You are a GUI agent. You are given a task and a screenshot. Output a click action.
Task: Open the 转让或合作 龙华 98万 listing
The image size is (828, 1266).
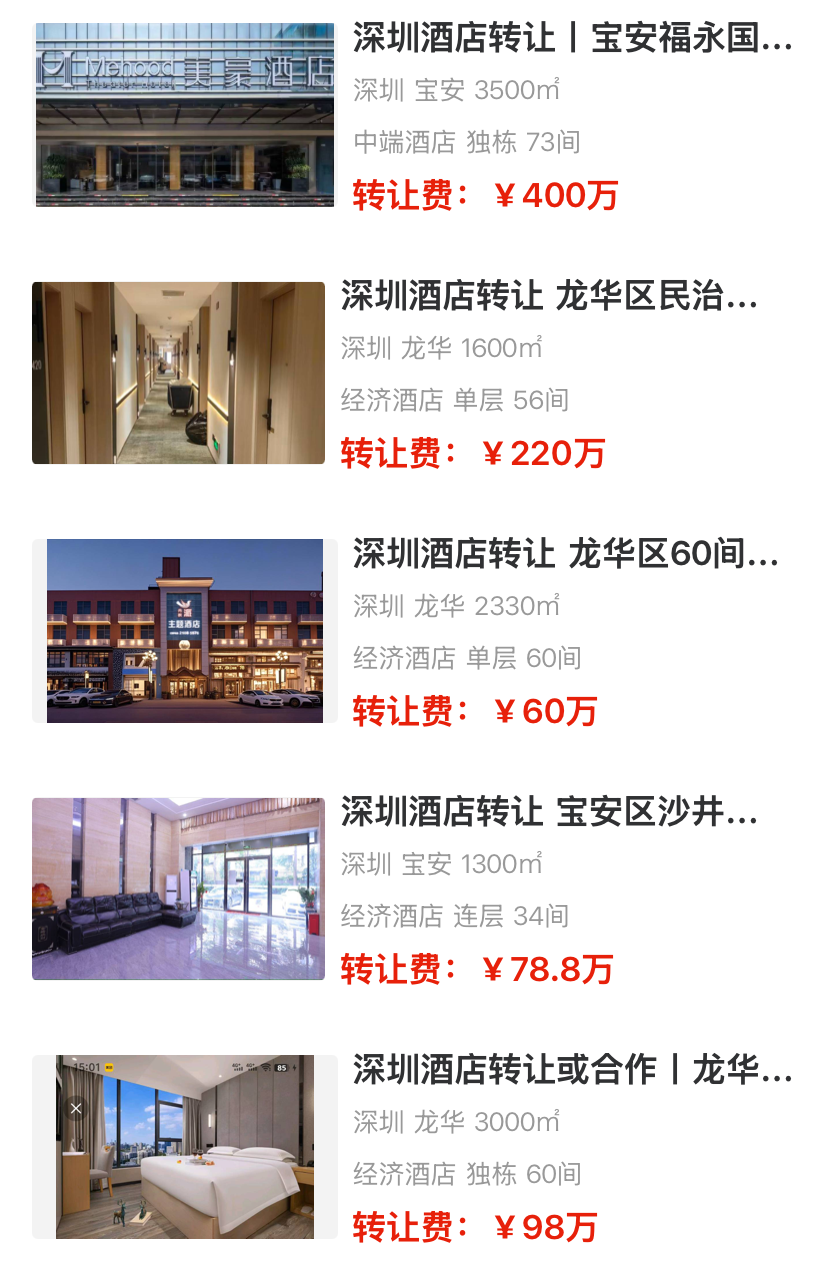(571, 1070)
